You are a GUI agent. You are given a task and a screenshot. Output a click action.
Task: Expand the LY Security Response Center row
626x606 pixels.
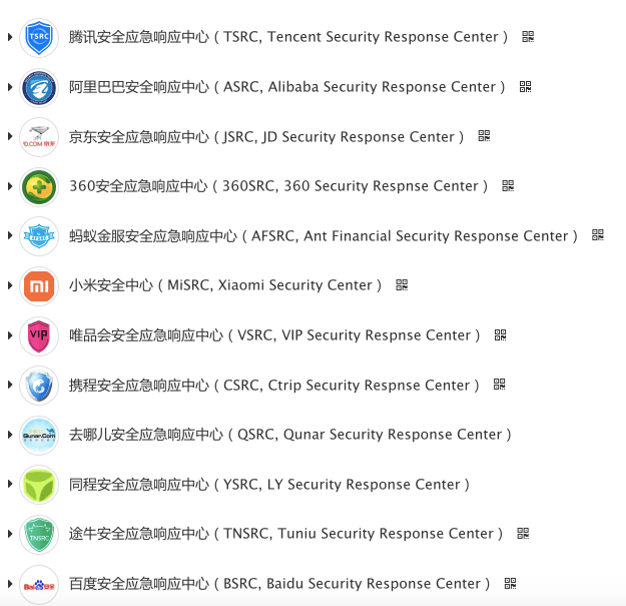coord(9,485)
